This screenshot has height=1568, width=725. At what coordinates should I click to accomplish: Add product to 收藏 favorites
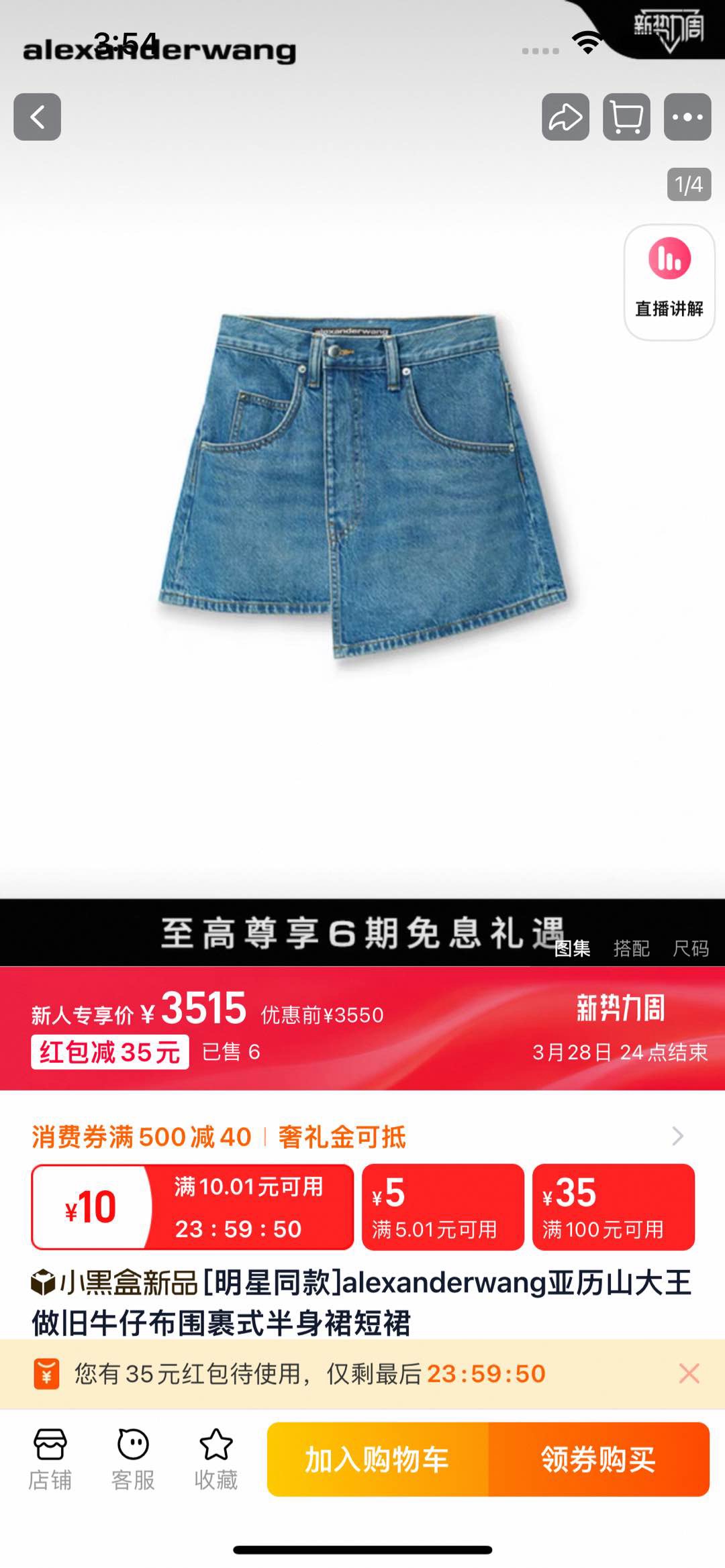(x=215, y=1459)
